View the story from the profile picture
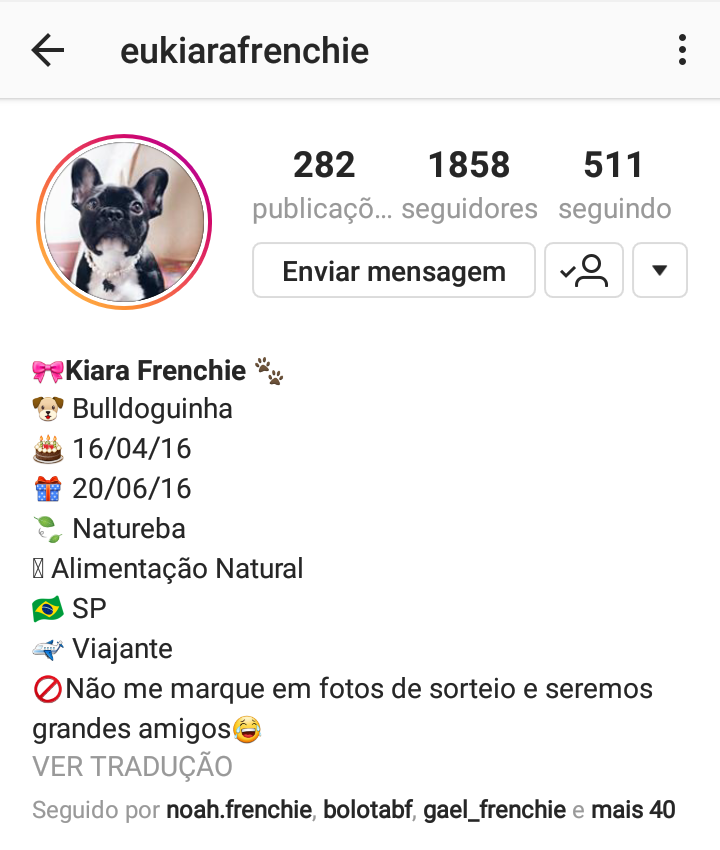Image resolution: width=720 pixels, height=850 pixels. (125, 221)
